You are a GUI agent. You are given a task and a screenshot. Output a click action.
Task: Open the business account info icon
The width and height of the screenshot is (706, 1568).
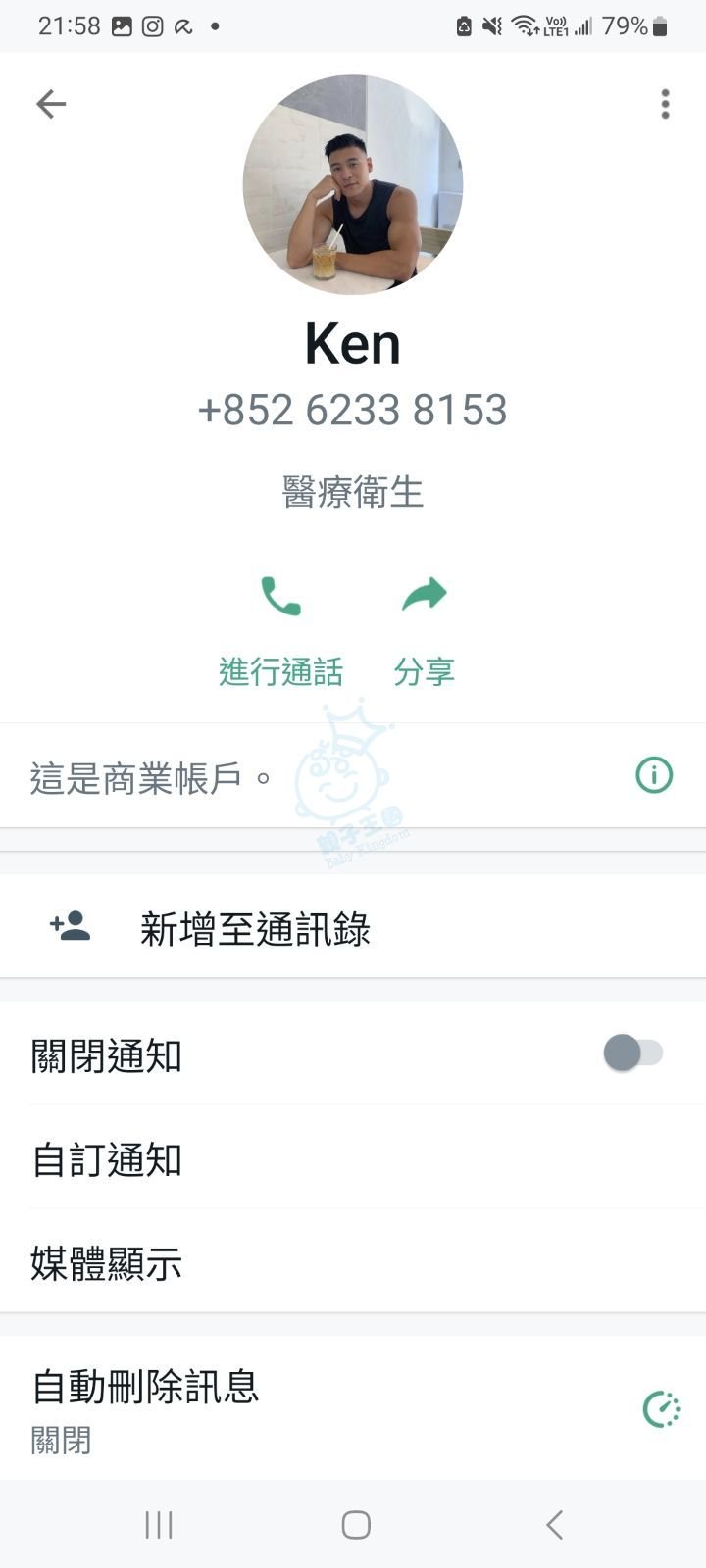click(x=653, y=775)
